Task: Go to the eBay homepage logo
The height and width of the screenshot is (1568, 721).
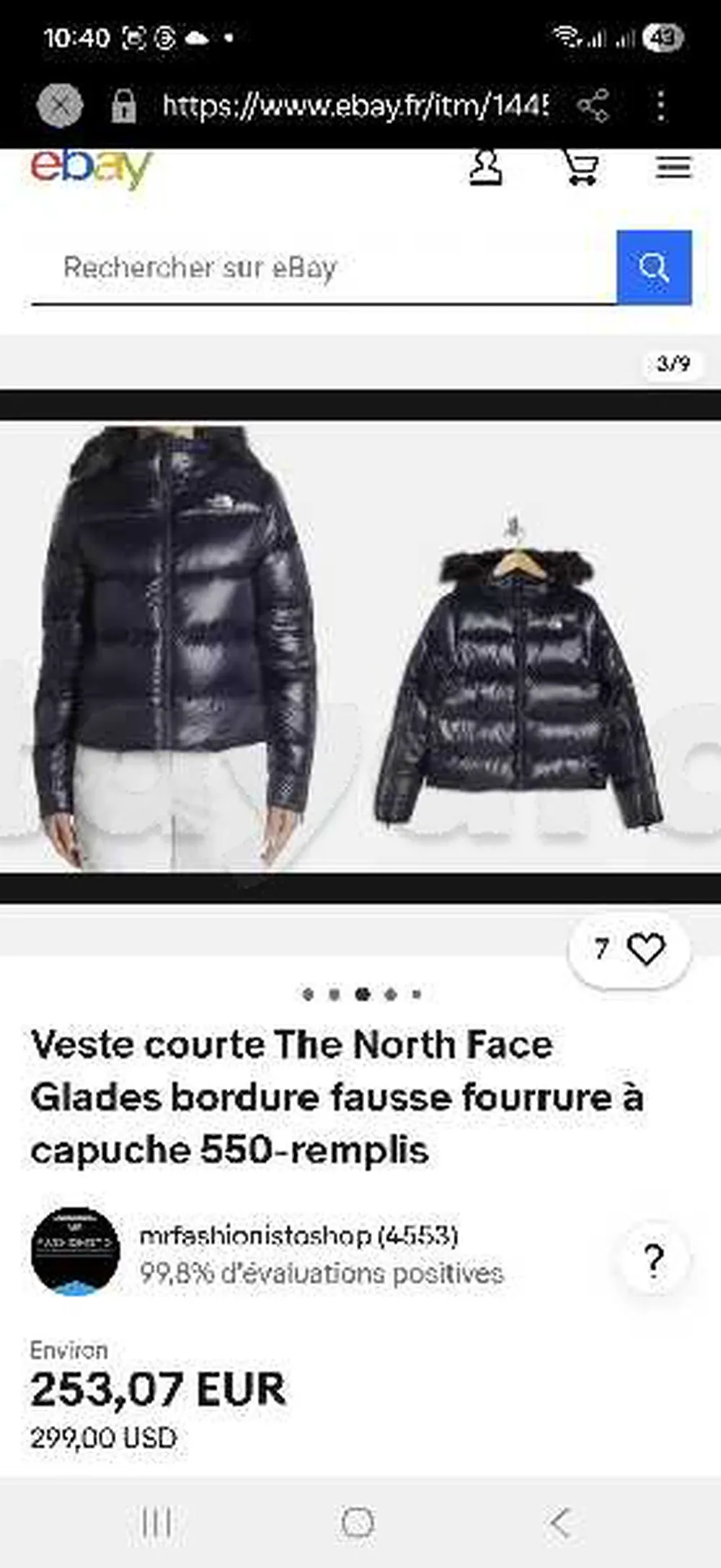Action: [91, 169]
